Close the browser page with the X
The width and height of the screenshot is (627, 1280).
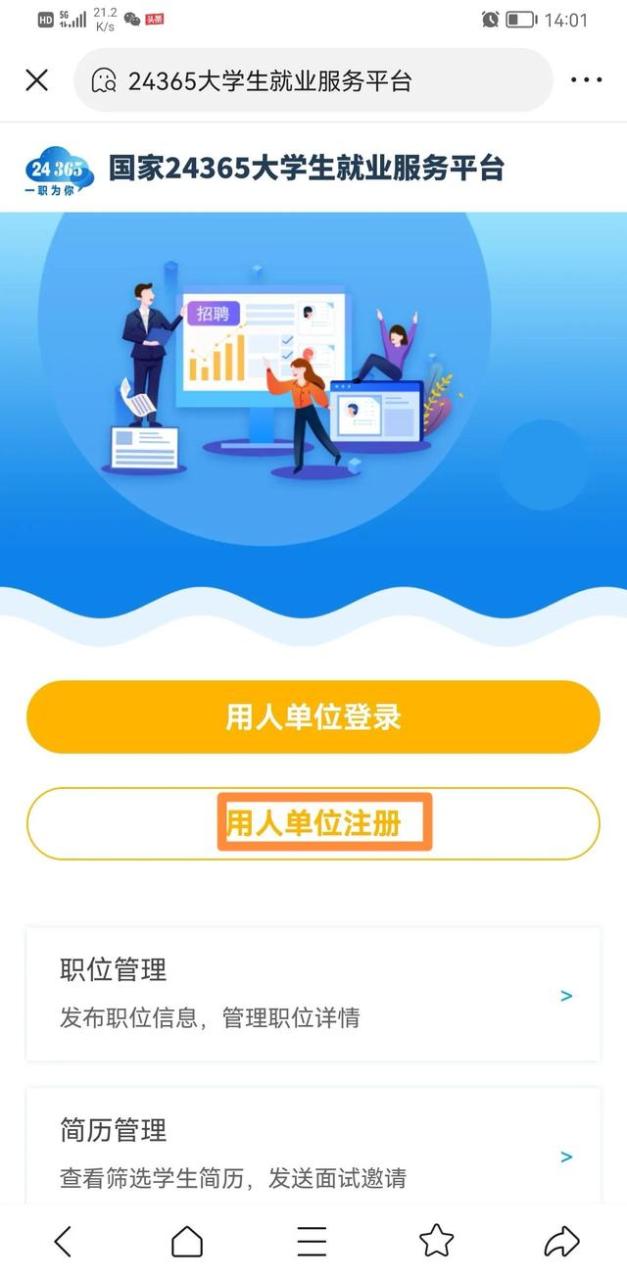[x=36, y=81]
